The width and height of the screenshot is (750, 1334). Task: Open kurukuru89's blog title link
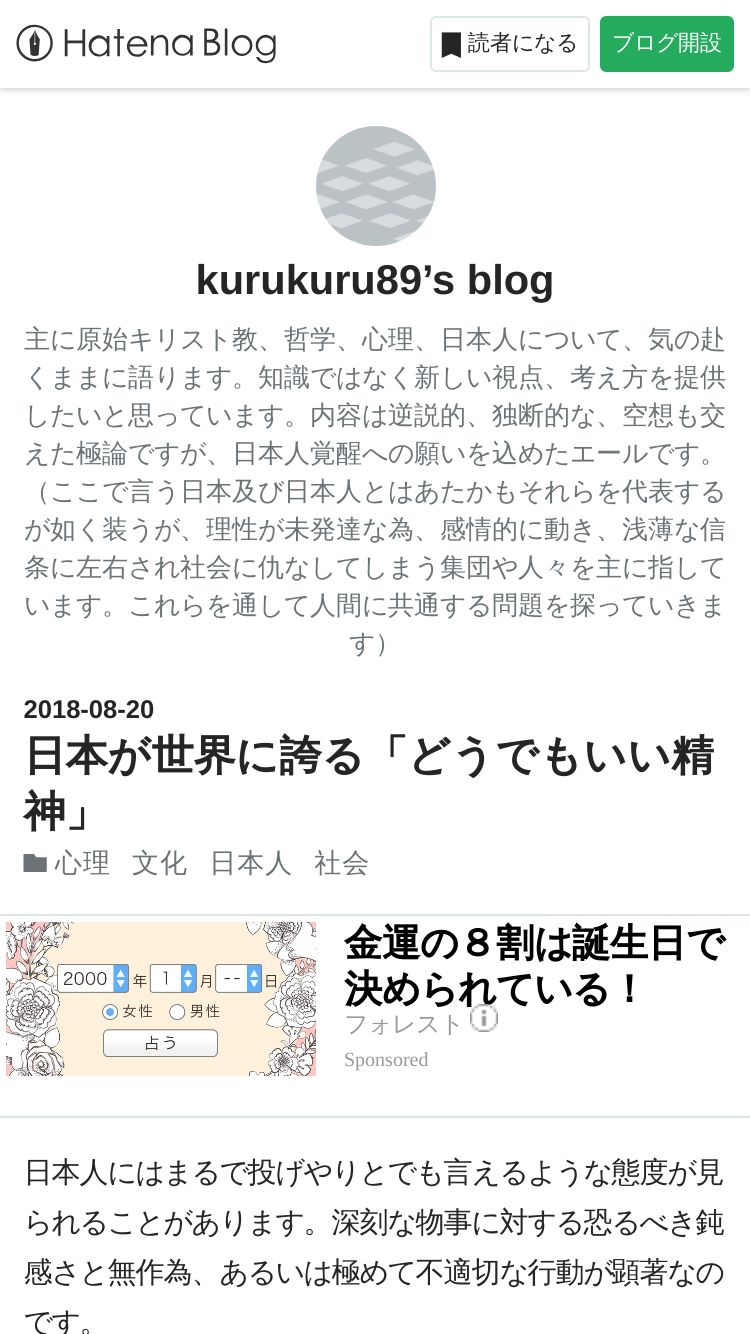pos(374,281)
